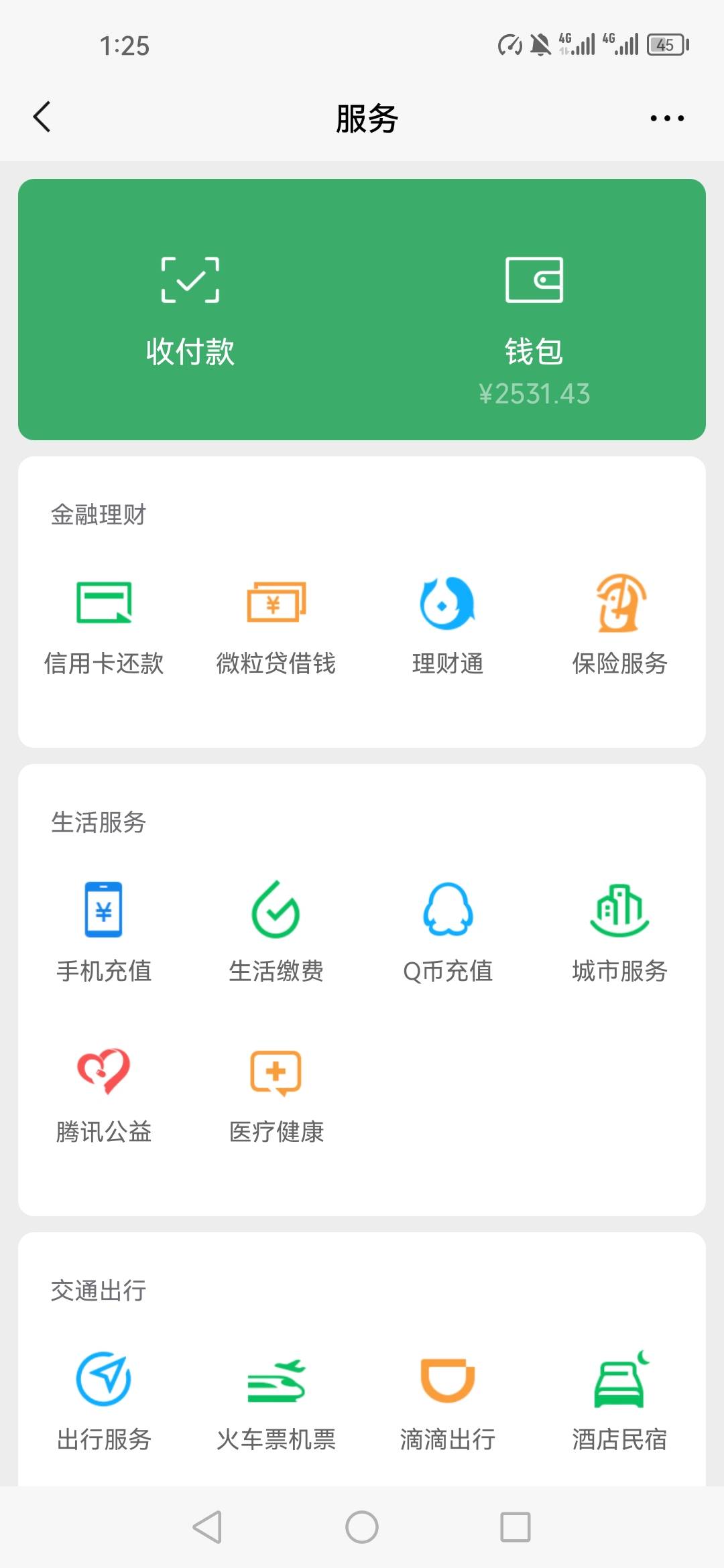724x1568 pixels.
Task: Open 信用卡还款
Action: click(104, 625)
